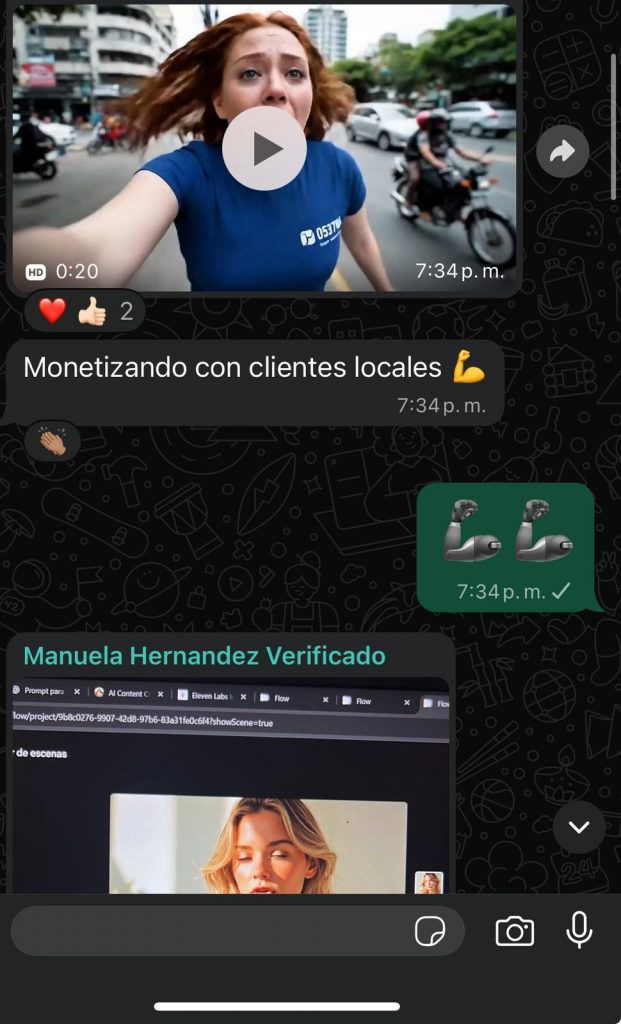Image resolution: width=621 pixels, height=1024 pixels.
Task: Open heart and thumbs-up reactions on video
Action: 85,311
